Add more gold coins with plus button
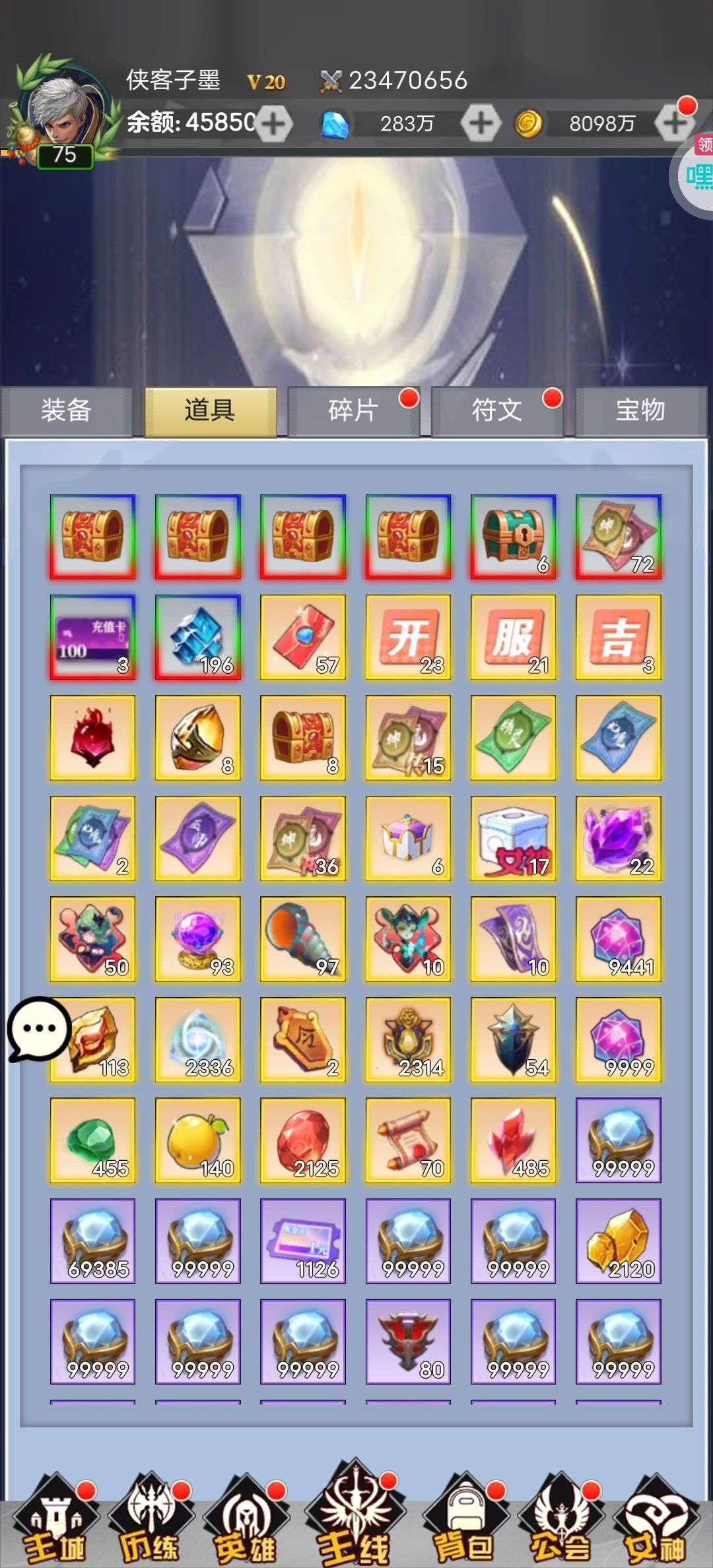 [x=674, y=123]
